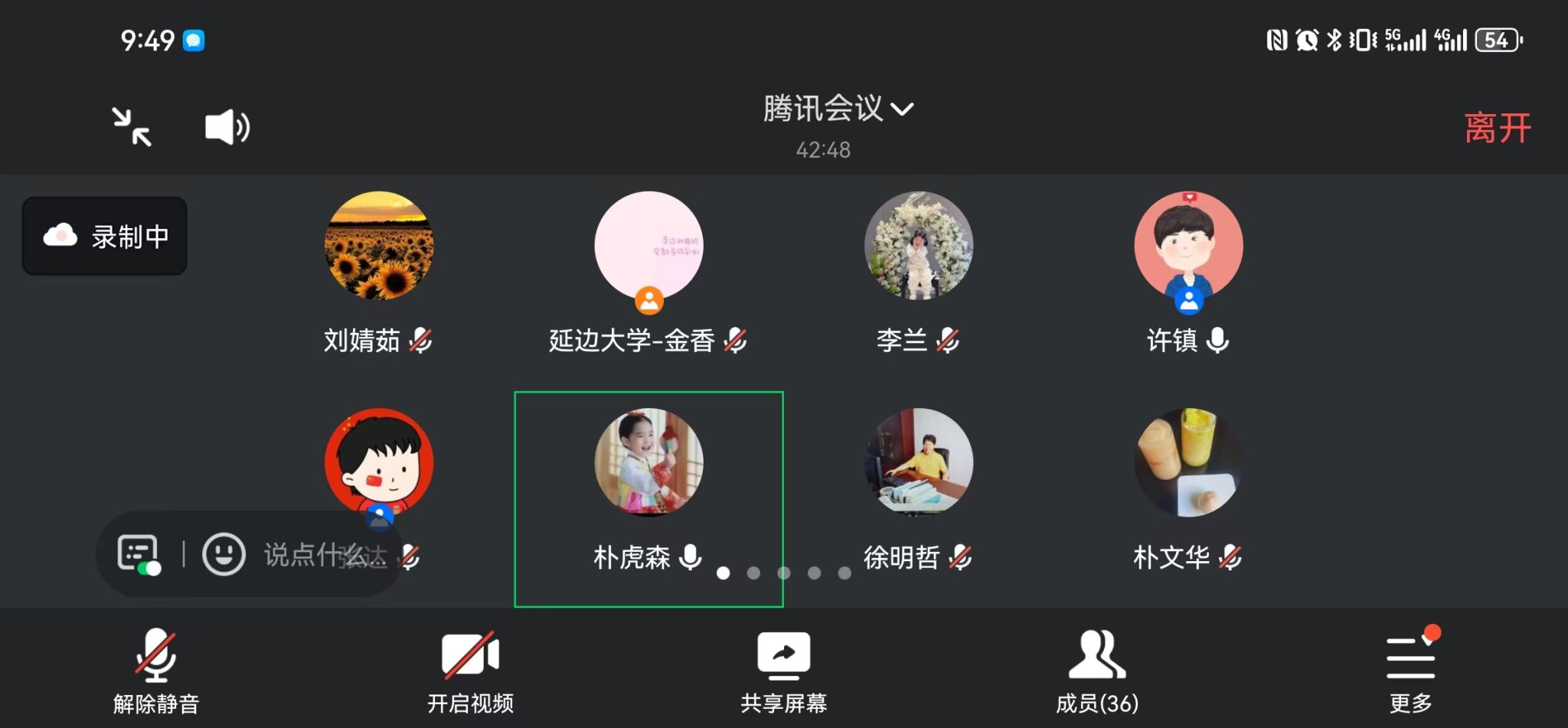This screenshot has width=1568, height=728.
Task: Open the emoji reaction picker
Action: (x=224, y=554)
